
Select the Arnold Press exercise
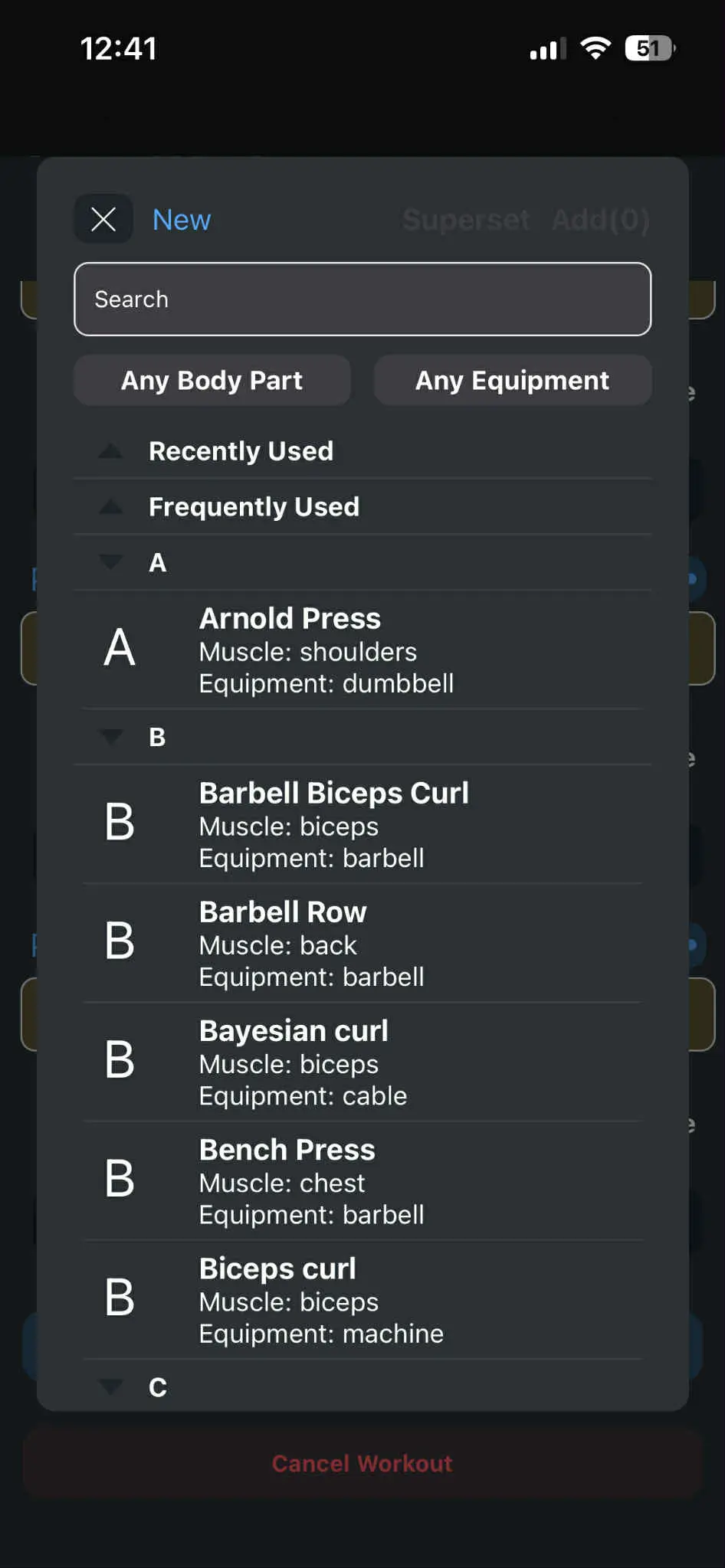[x=362, y=650]
